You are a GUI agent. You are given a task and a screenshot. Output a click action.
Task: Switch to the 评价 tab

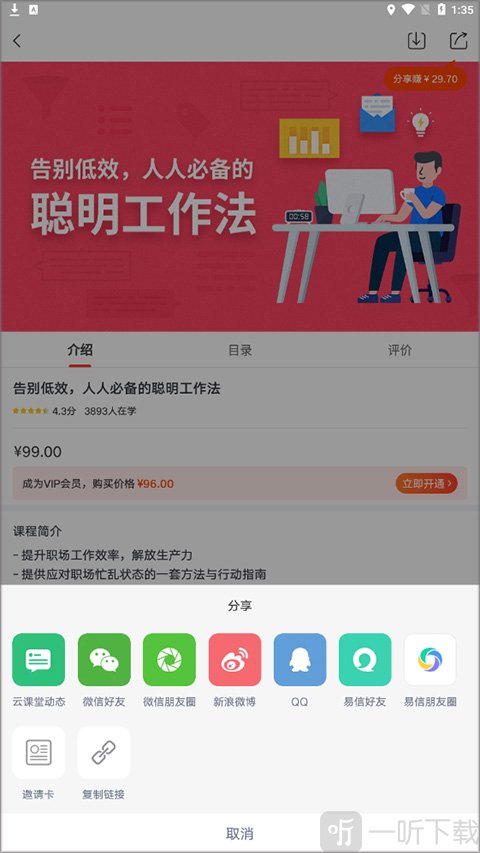pos(400,350)
